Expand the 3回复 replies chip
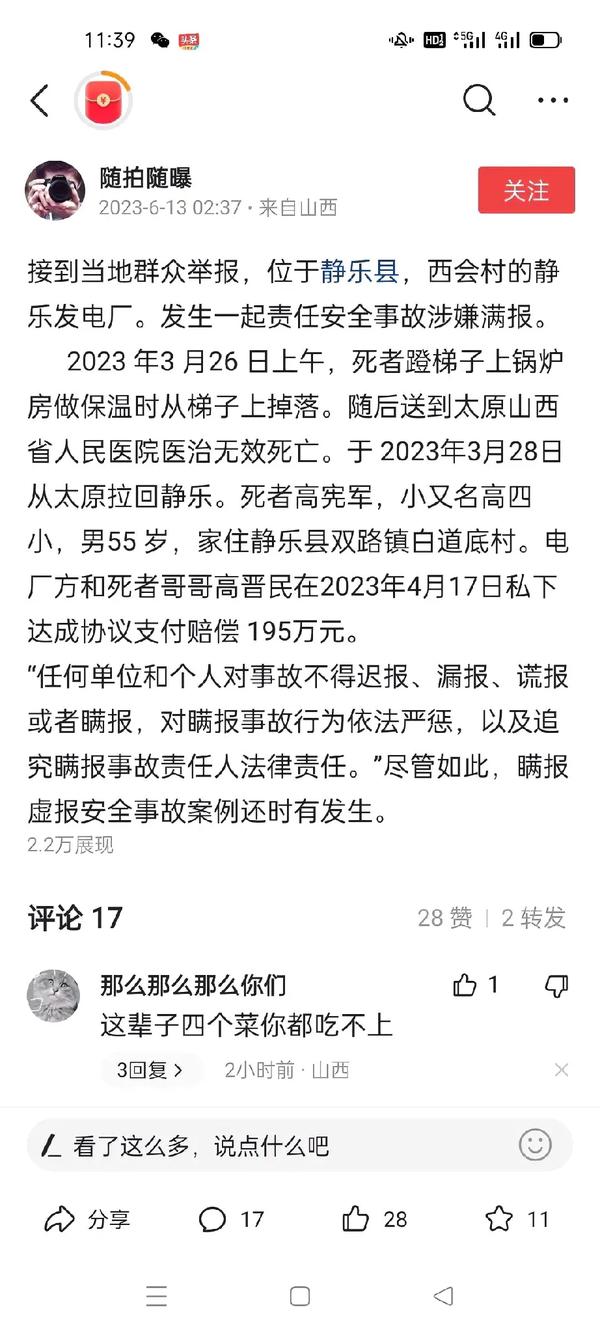 150,1070
